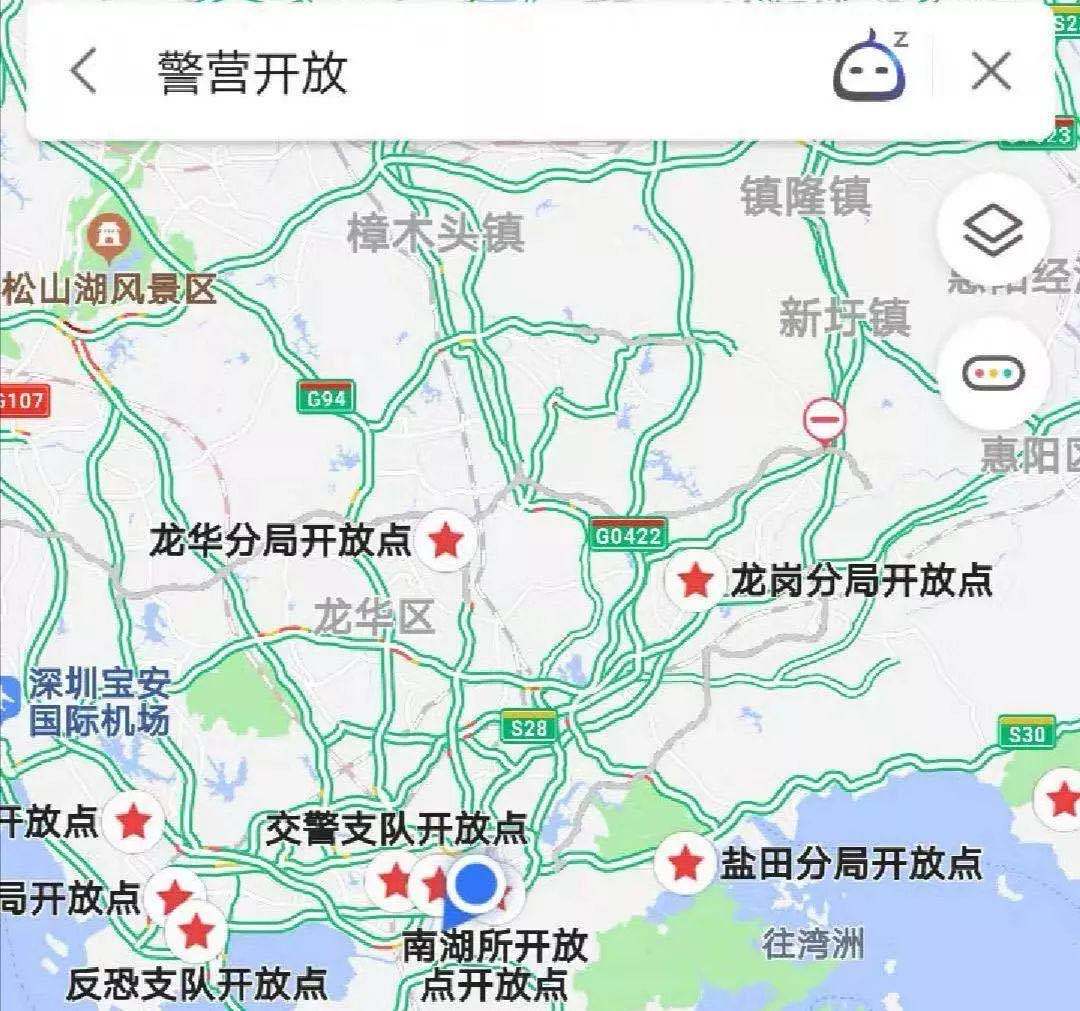Open the traffic light toggle button
Screen dimensions: 1080x1011
point(992,374)
